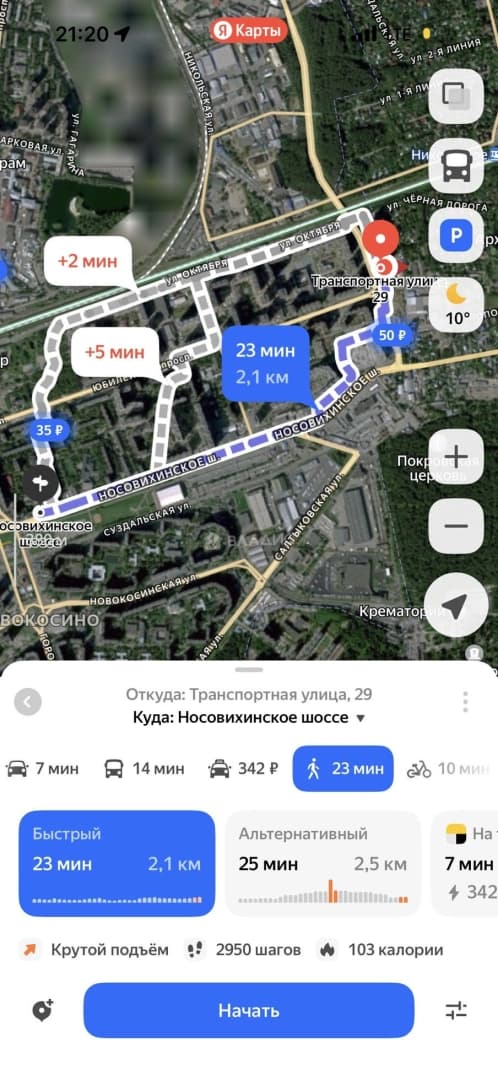Zoom out with the minus button

point(456,526)
